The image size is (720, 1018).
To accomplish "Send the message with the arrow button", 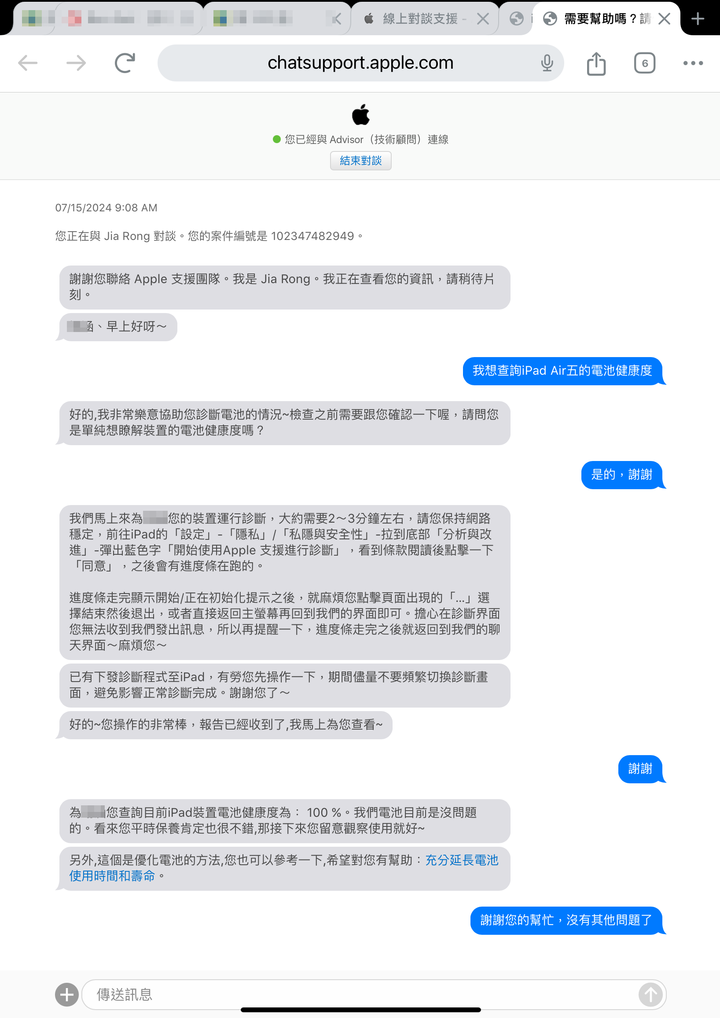I will point(650,994).
